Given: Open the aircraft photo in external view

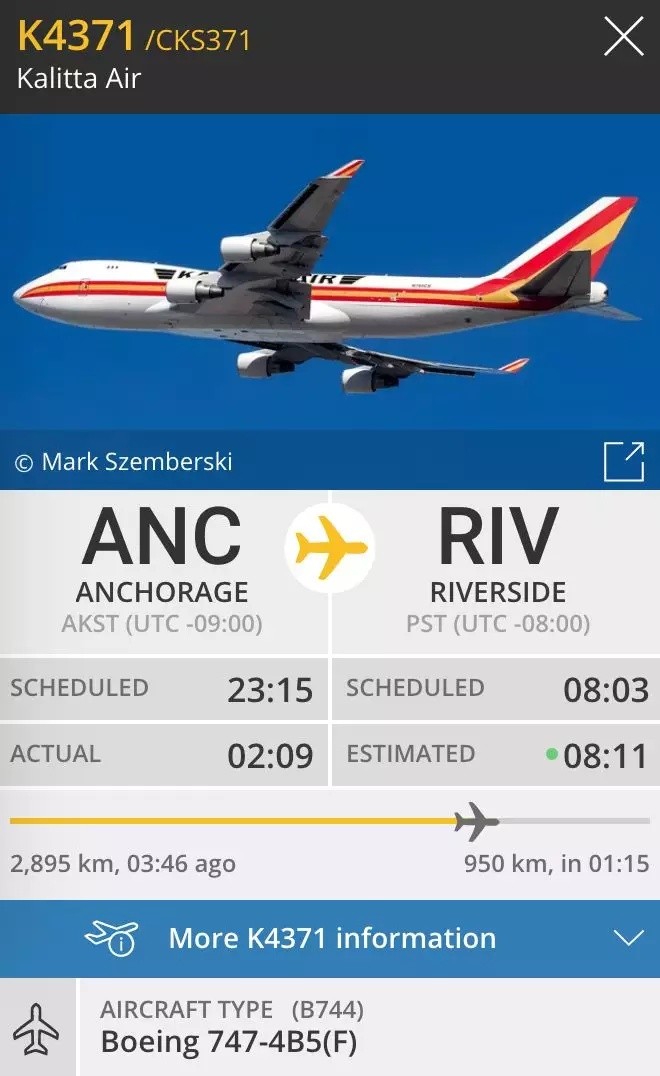Looking at the screenshot, I should (x=623, y=461).
